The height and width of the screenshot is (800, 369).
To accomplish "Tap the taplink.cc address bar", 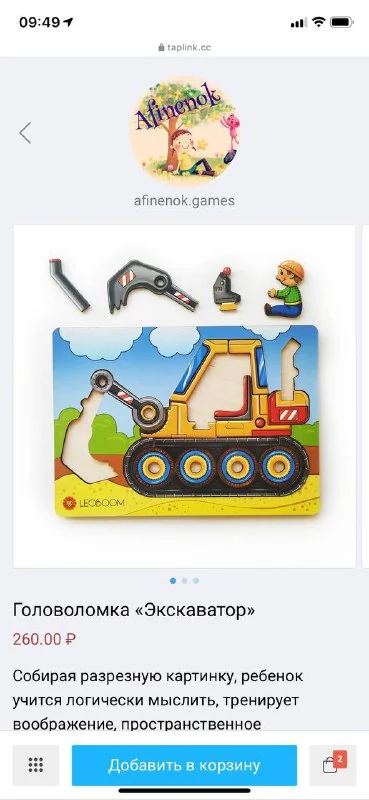I will point(184,47).
